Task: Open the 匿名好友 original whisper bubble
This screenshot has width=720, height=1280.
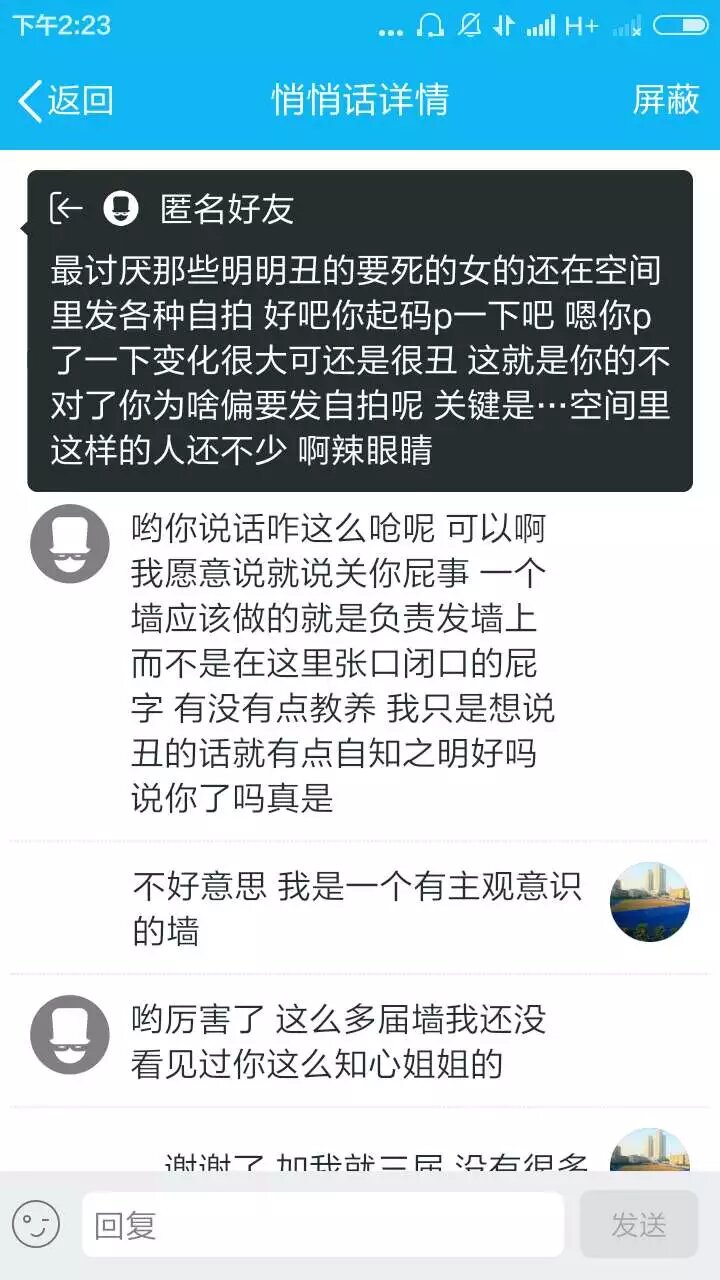Action: pyautogui.click(x=360, y=330)
